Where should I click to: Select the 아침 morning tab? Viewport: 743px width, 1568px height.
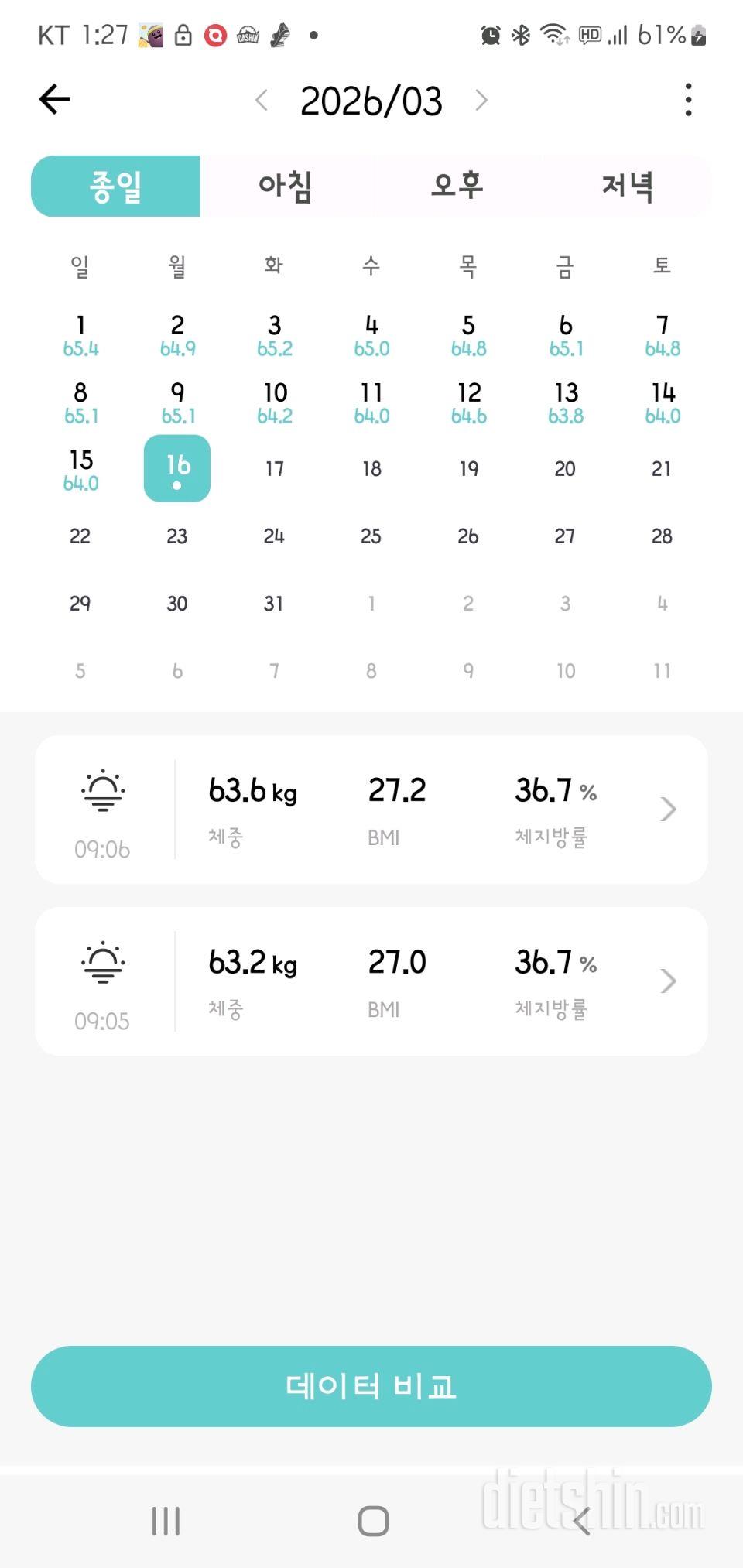pos(286,185)
